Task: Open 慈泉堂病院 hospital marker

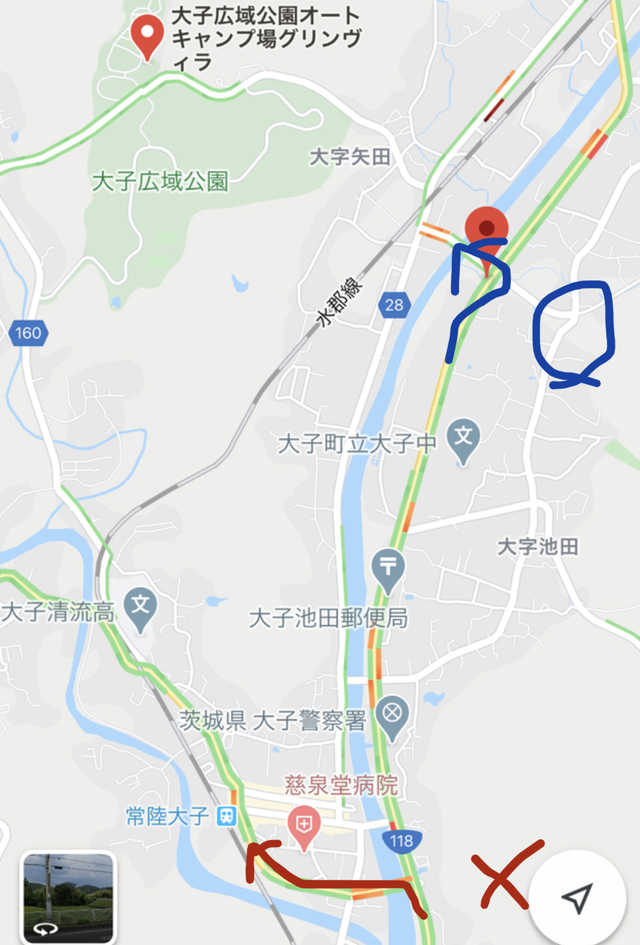Action: [x=301, y=825]
